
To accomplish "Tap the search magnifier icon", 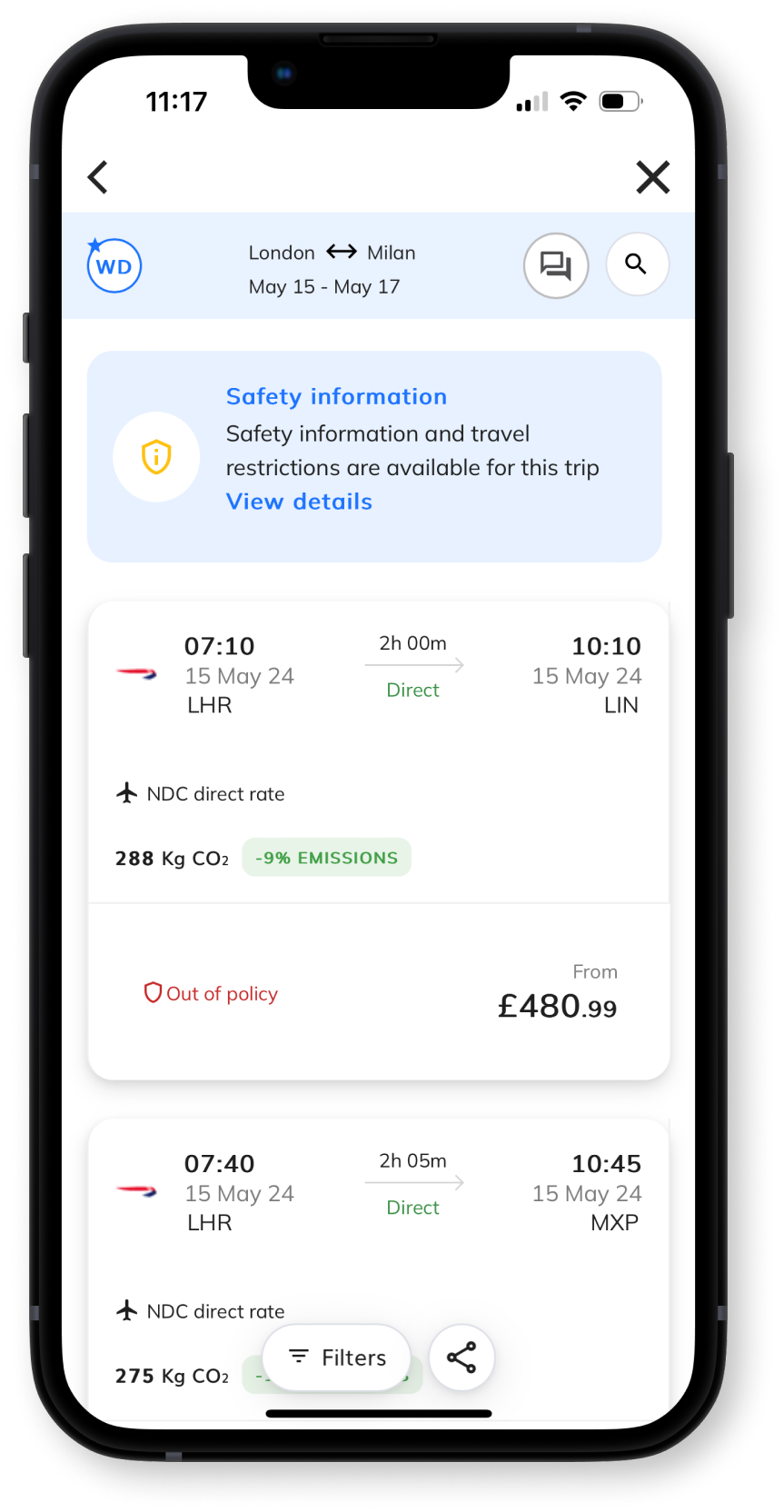I will (x=637, y=264).
